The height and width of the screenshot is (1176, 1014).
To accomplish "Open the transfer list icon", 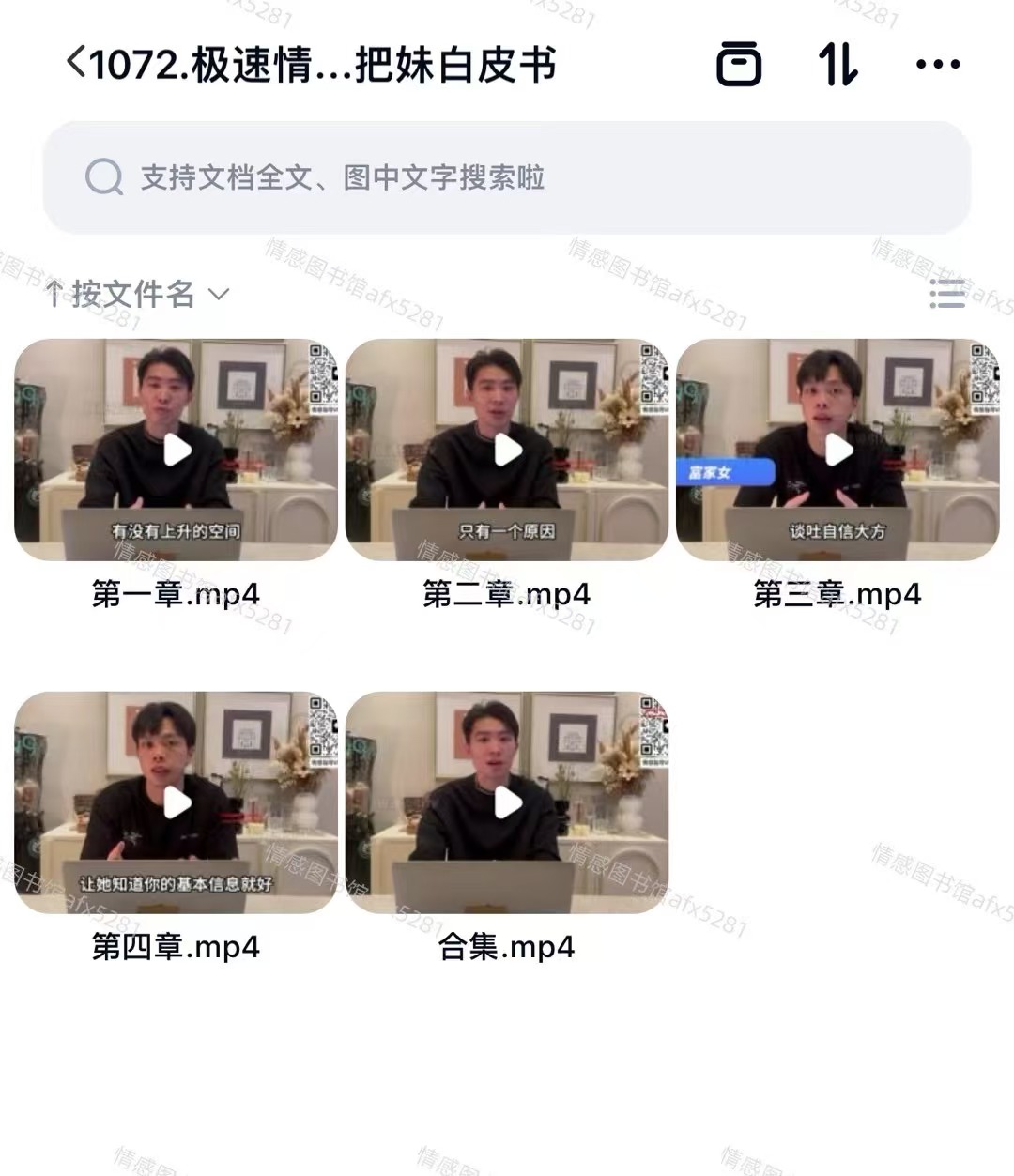I will (837, 64).
